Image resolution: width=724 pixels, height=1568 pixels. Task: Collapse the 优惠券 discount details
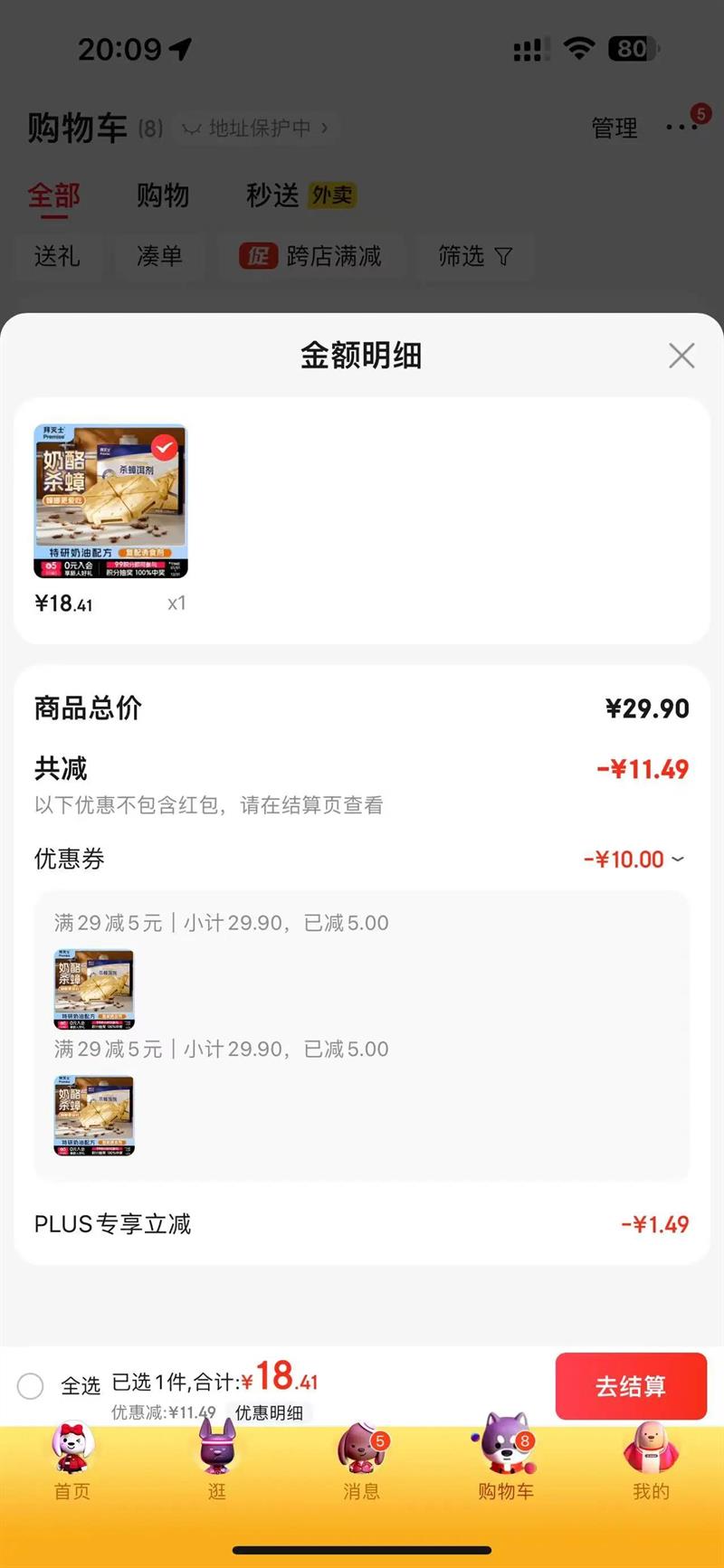tap(678, 859)
